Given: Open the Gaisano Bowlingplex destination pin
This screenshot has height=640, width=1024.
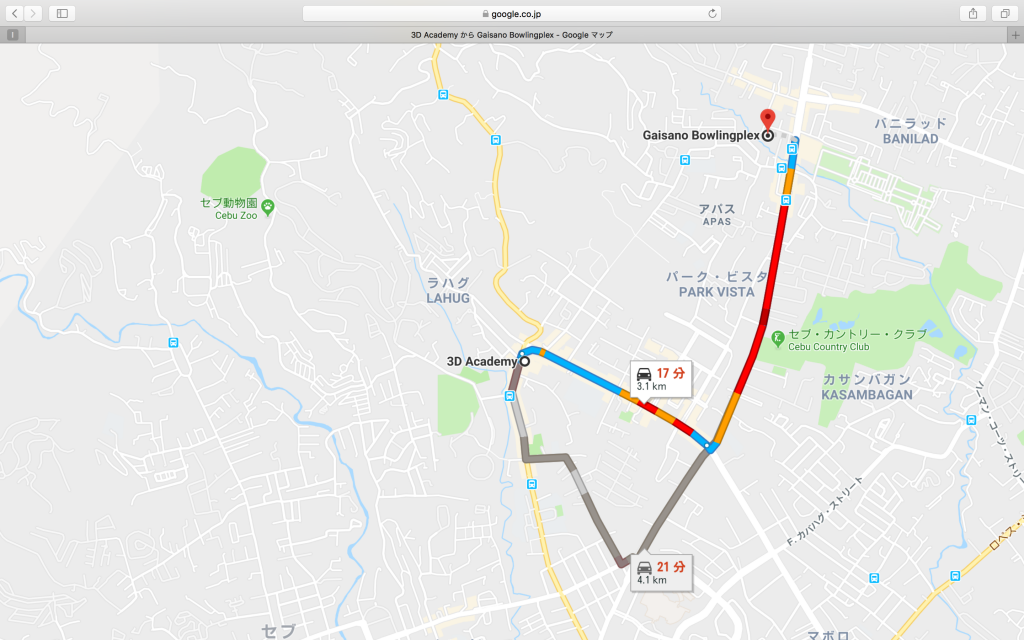Looking at the screenshot, I should (767, 120).
